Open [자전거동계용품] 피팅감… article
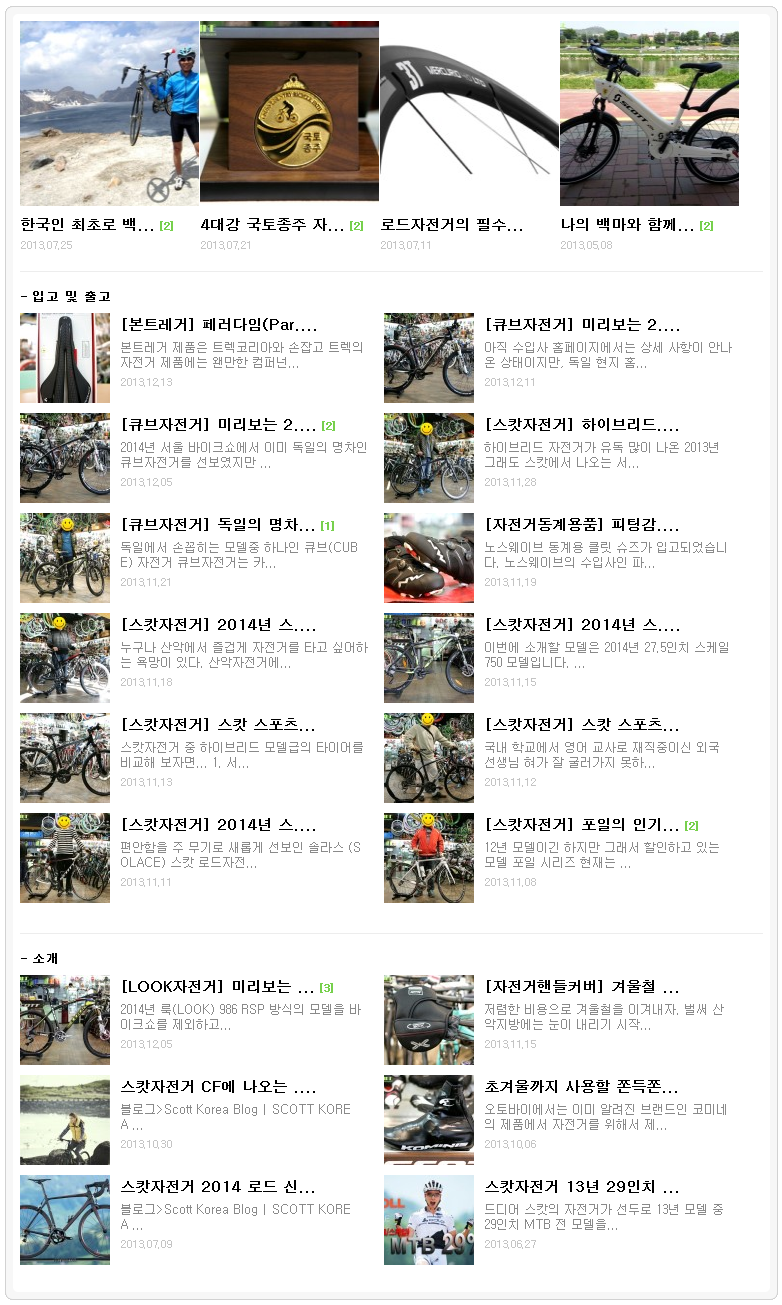This screenshot has height=1305, width=782. click(x=581, y=525)
